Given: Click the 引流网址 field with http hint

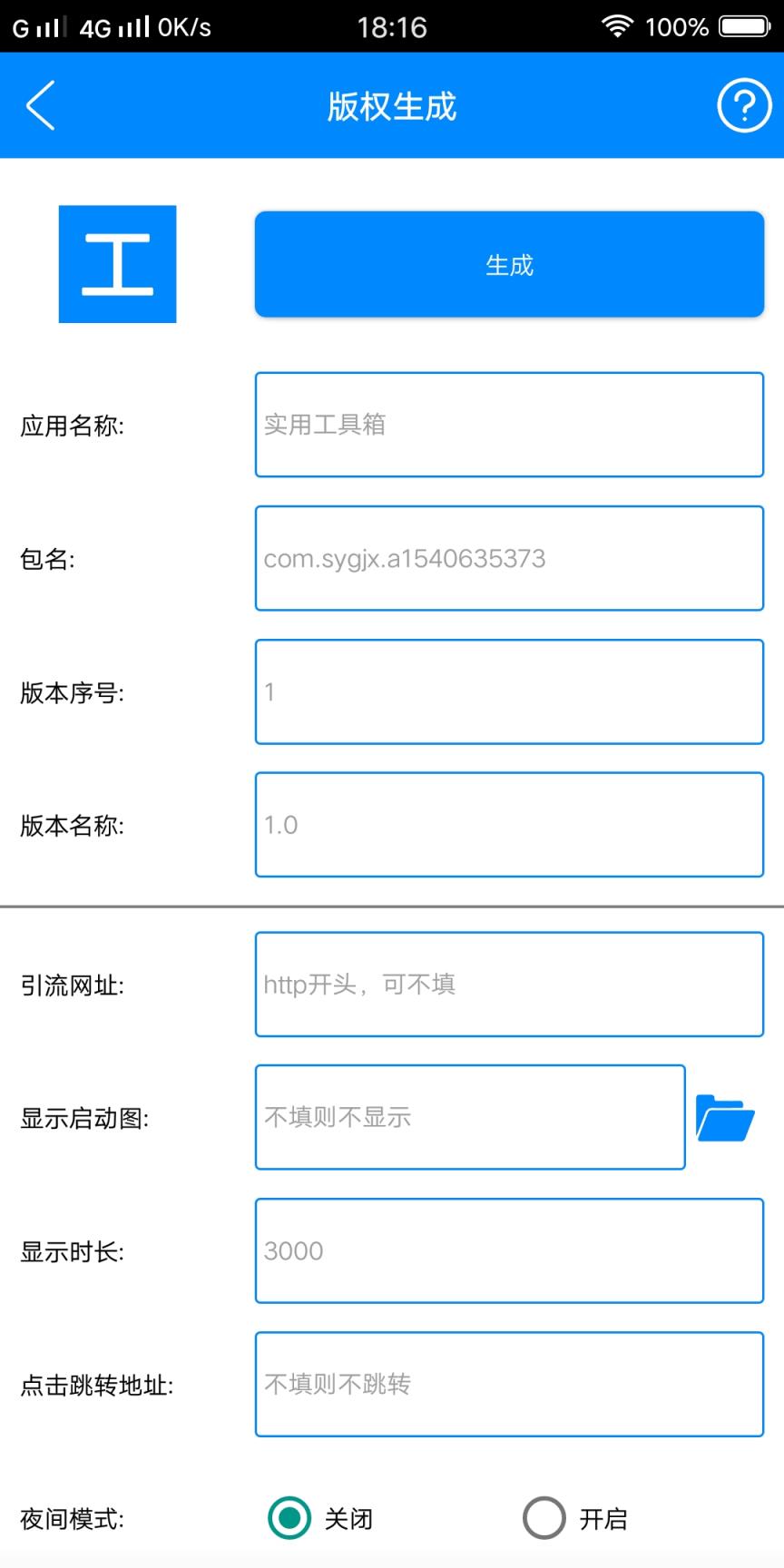Looking at the screenshot, I should pyautogui.click(x=509, y=983).
